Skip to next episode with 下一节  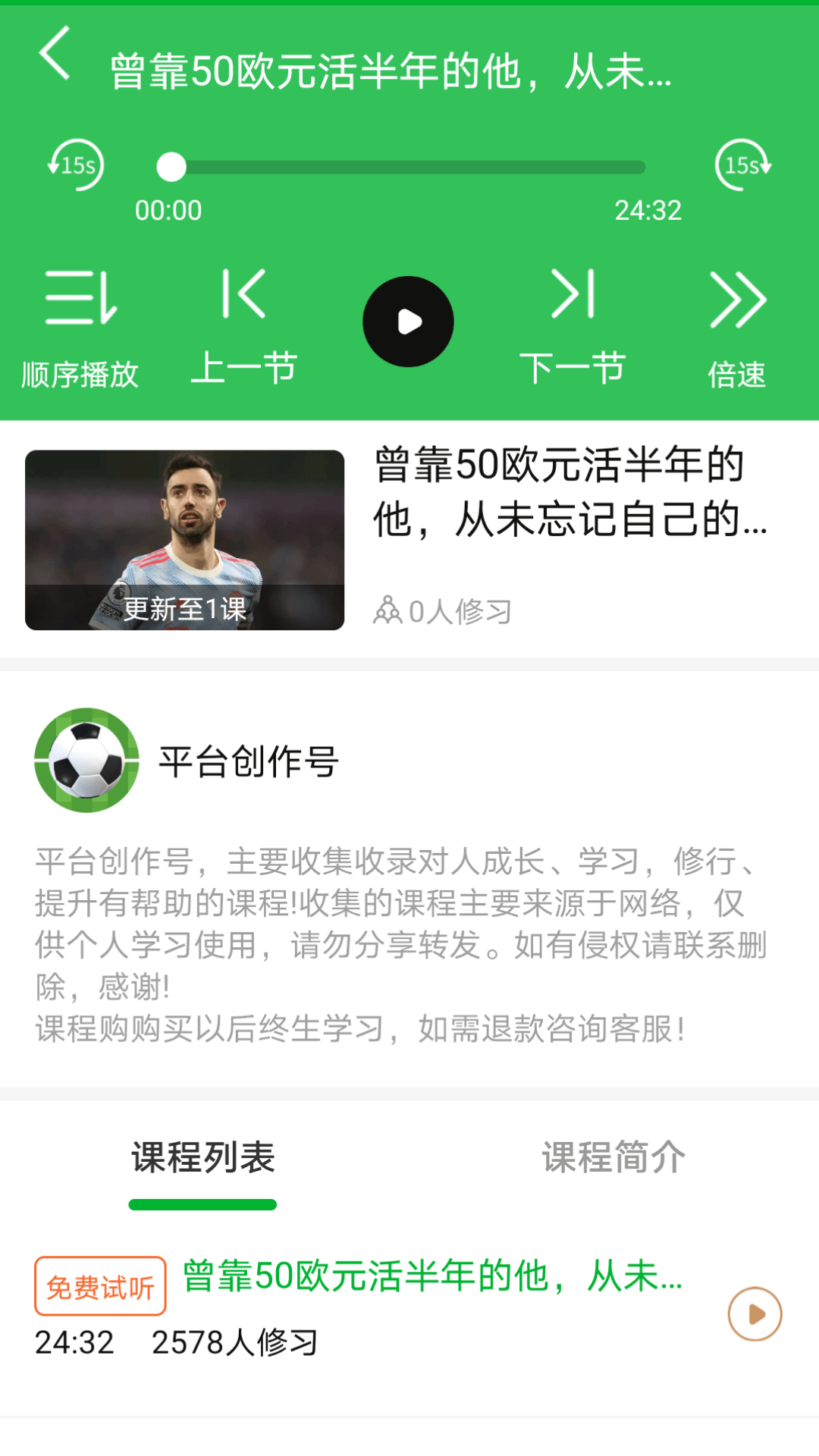[x=574, y=300]
